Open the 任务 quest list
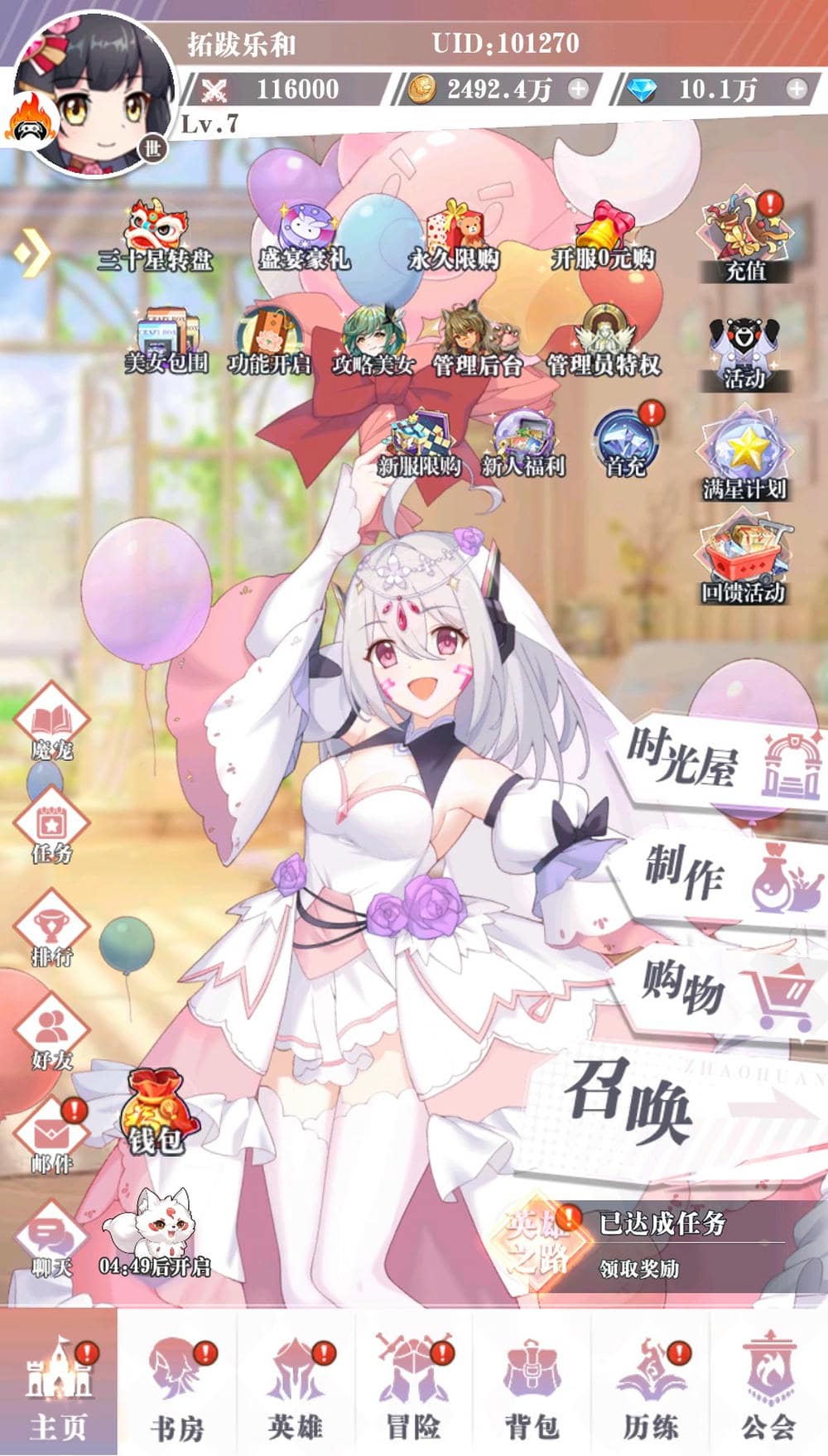 [51, 828]
